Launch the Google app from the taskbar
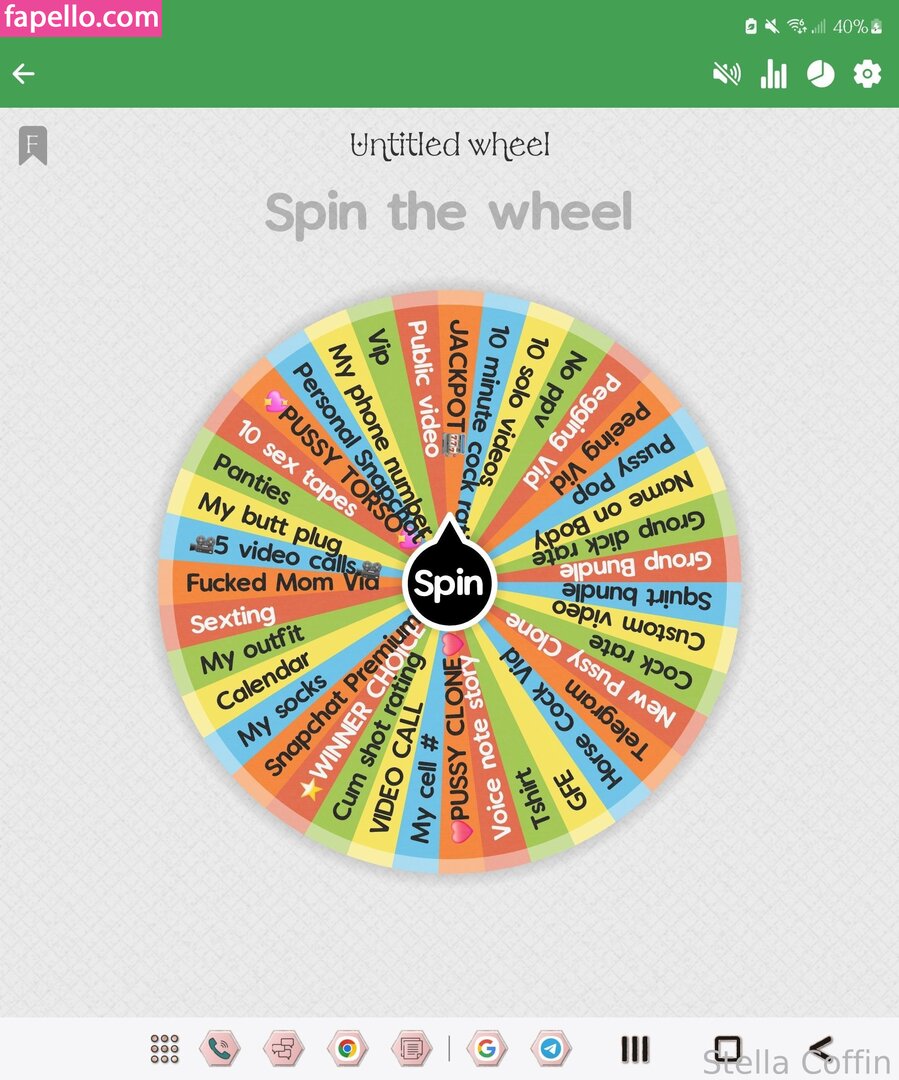The width and height of the screenshot is (899, 1080). point(486,1048)
